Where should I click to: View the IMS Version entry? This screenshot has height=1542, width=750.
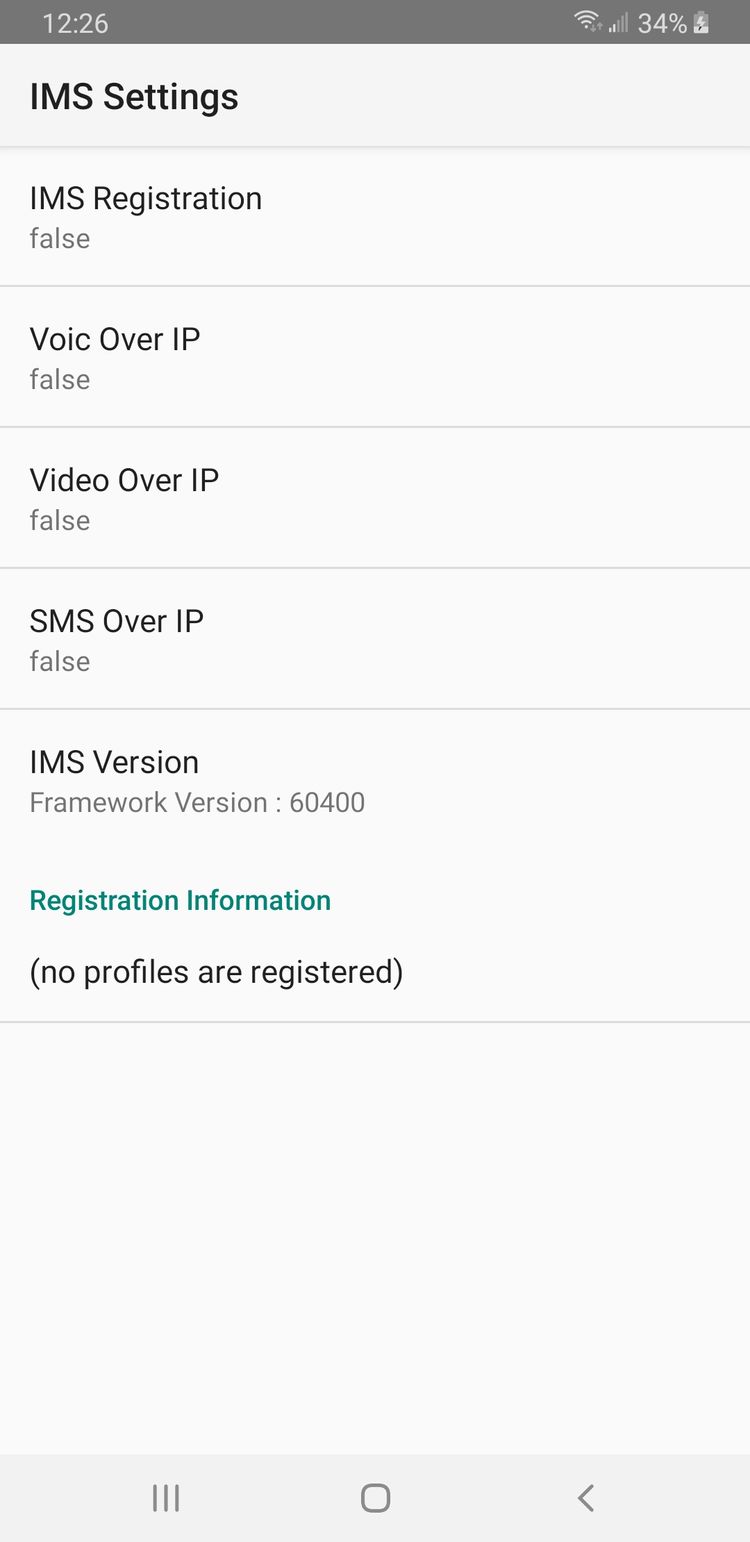point(375,780)
